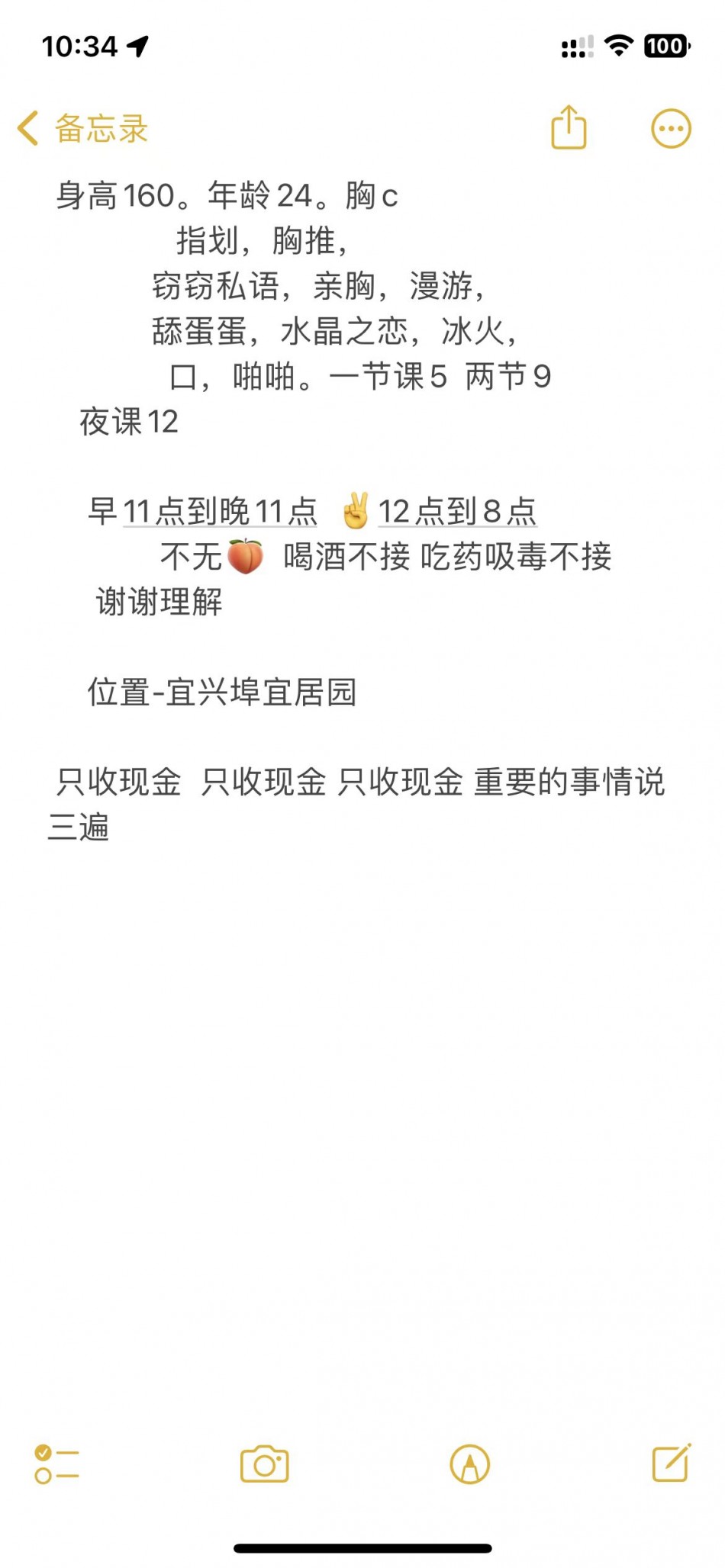Add a checklist to the note
This screenshot has width=725, height=1568.
click(57, 1464)
